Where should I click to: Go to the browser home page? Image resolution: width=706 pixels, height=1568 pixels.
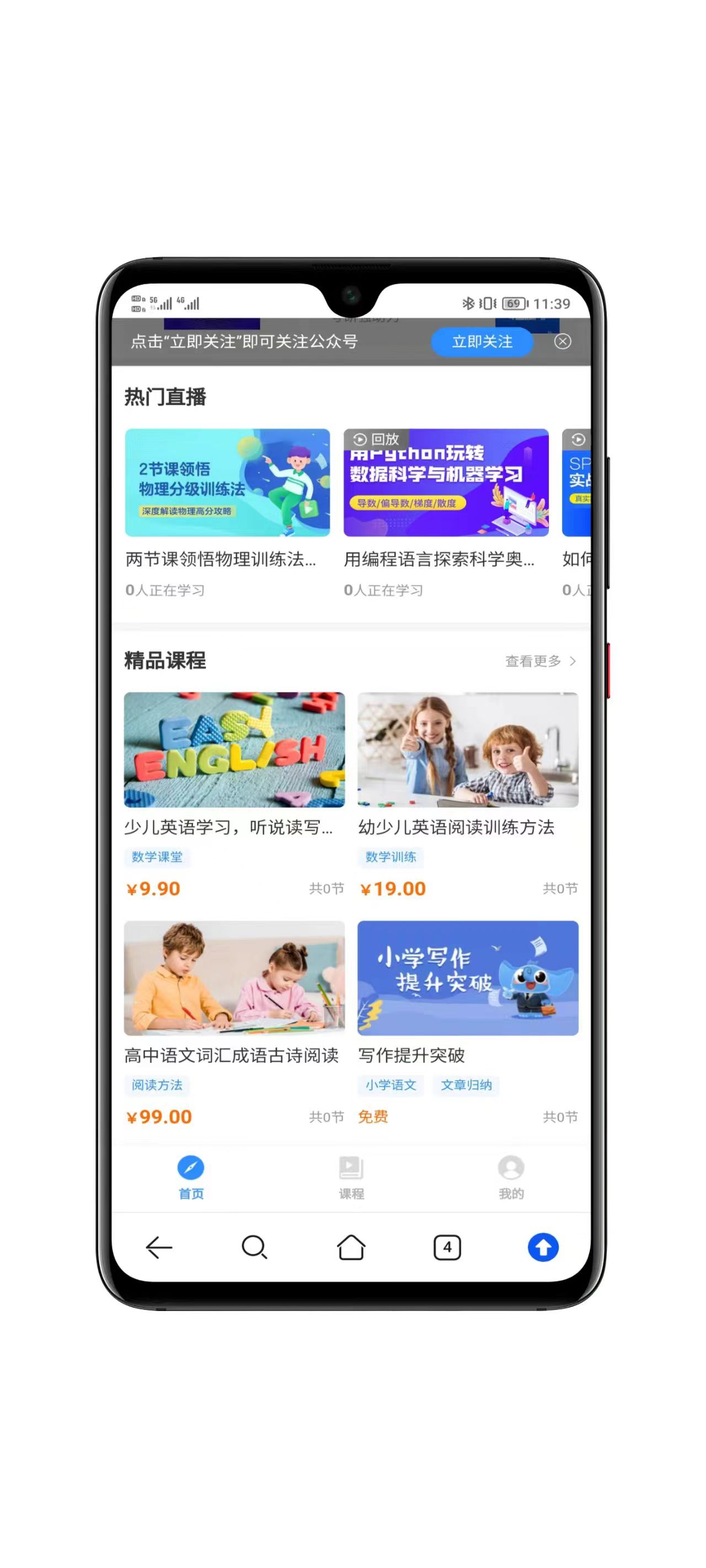click(x=351, y=1247)
